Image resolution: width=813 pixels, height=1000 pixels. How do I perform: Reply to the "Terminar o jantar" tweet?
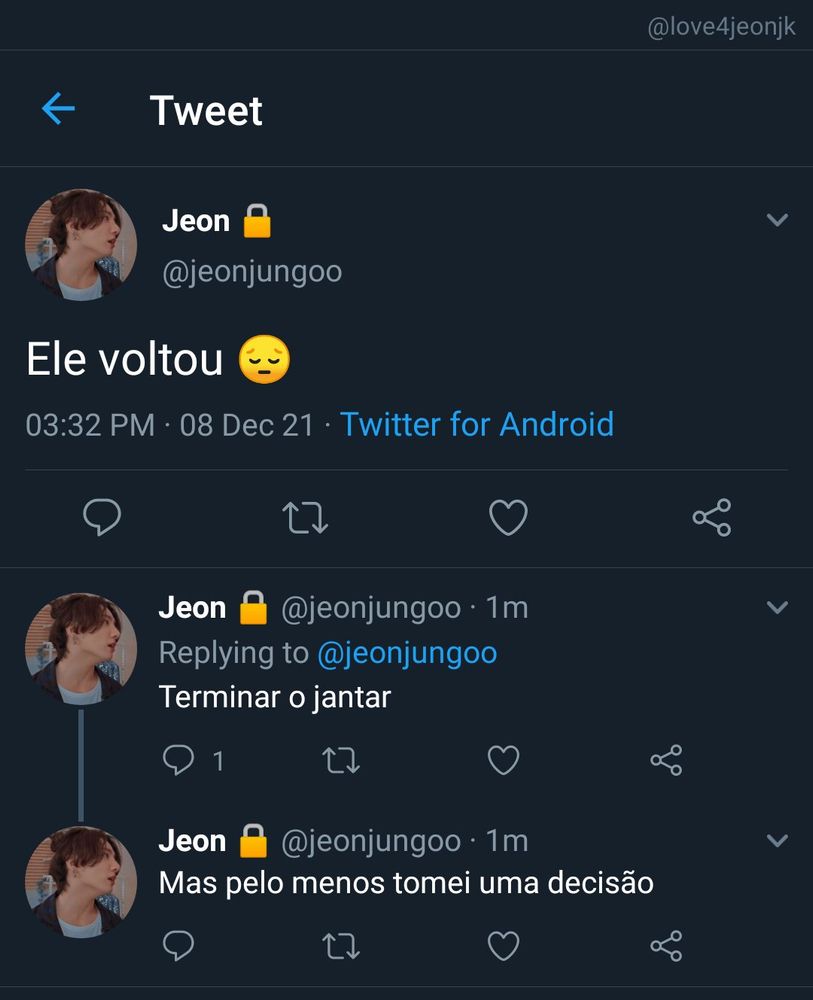(x=178, y=761)
